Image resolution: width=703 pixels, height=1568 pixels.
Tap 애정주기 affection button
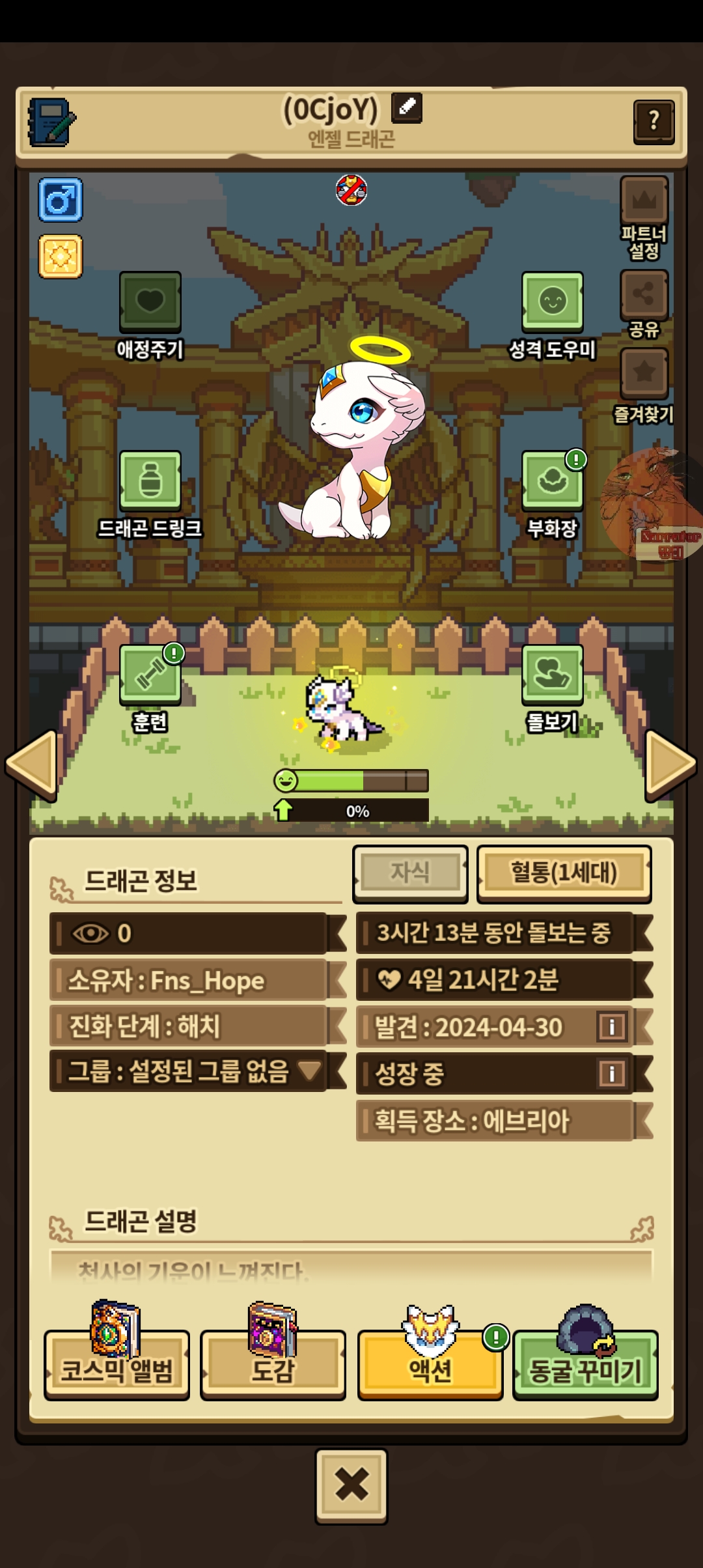(150, 301)
